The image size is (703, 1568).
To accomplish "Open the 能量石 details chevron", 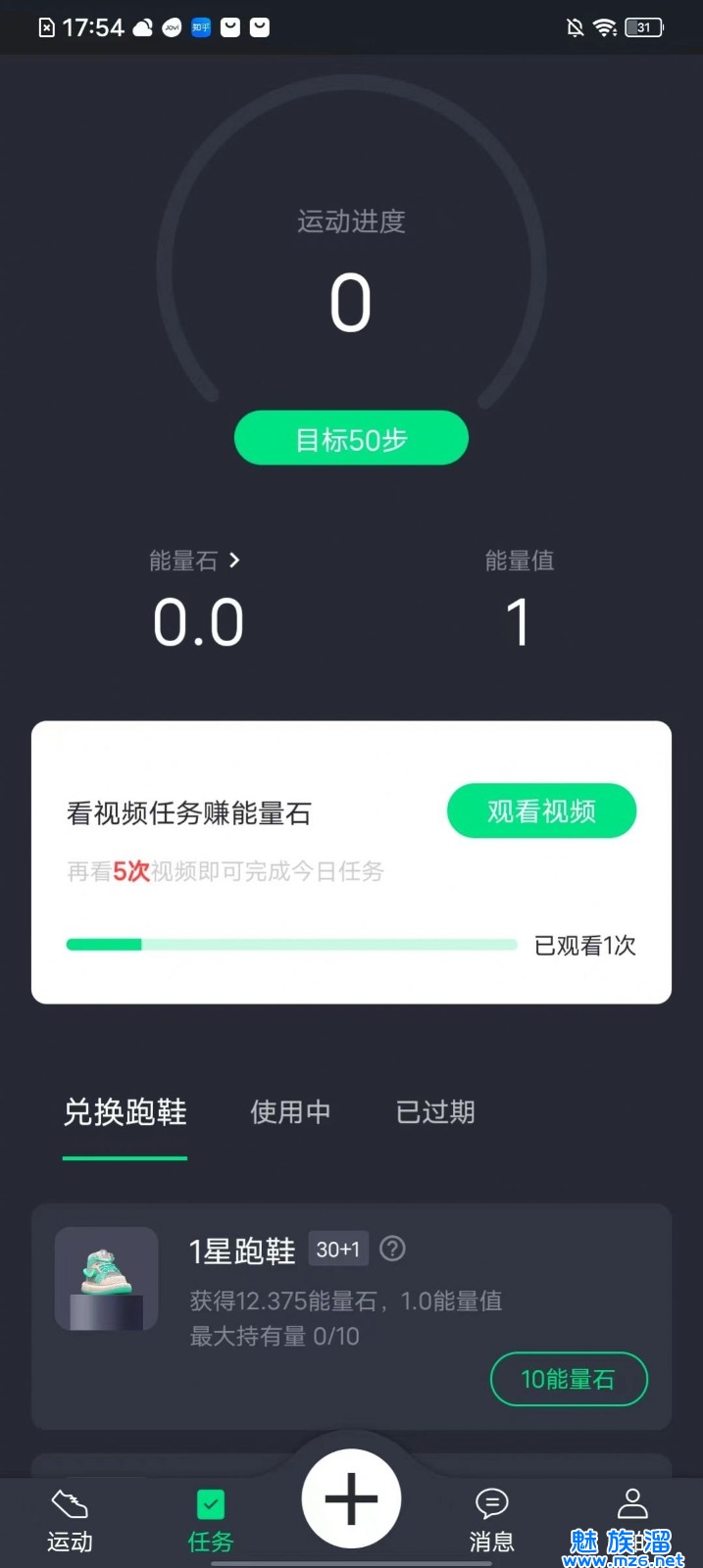I will pyautogui.click(x=234, y=561).
